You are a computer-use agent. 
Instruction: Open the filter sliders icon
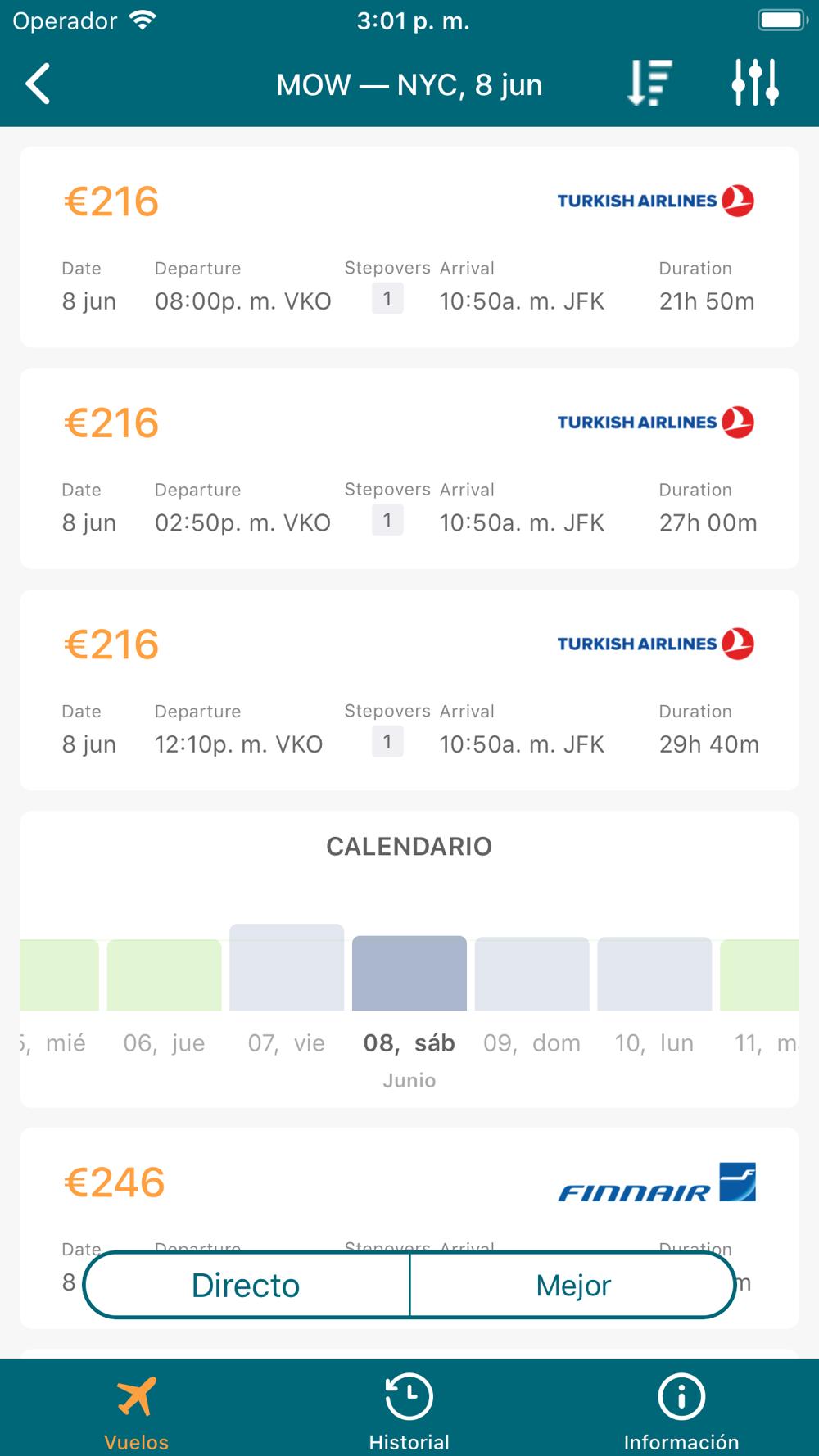click(x=754, y=83)
